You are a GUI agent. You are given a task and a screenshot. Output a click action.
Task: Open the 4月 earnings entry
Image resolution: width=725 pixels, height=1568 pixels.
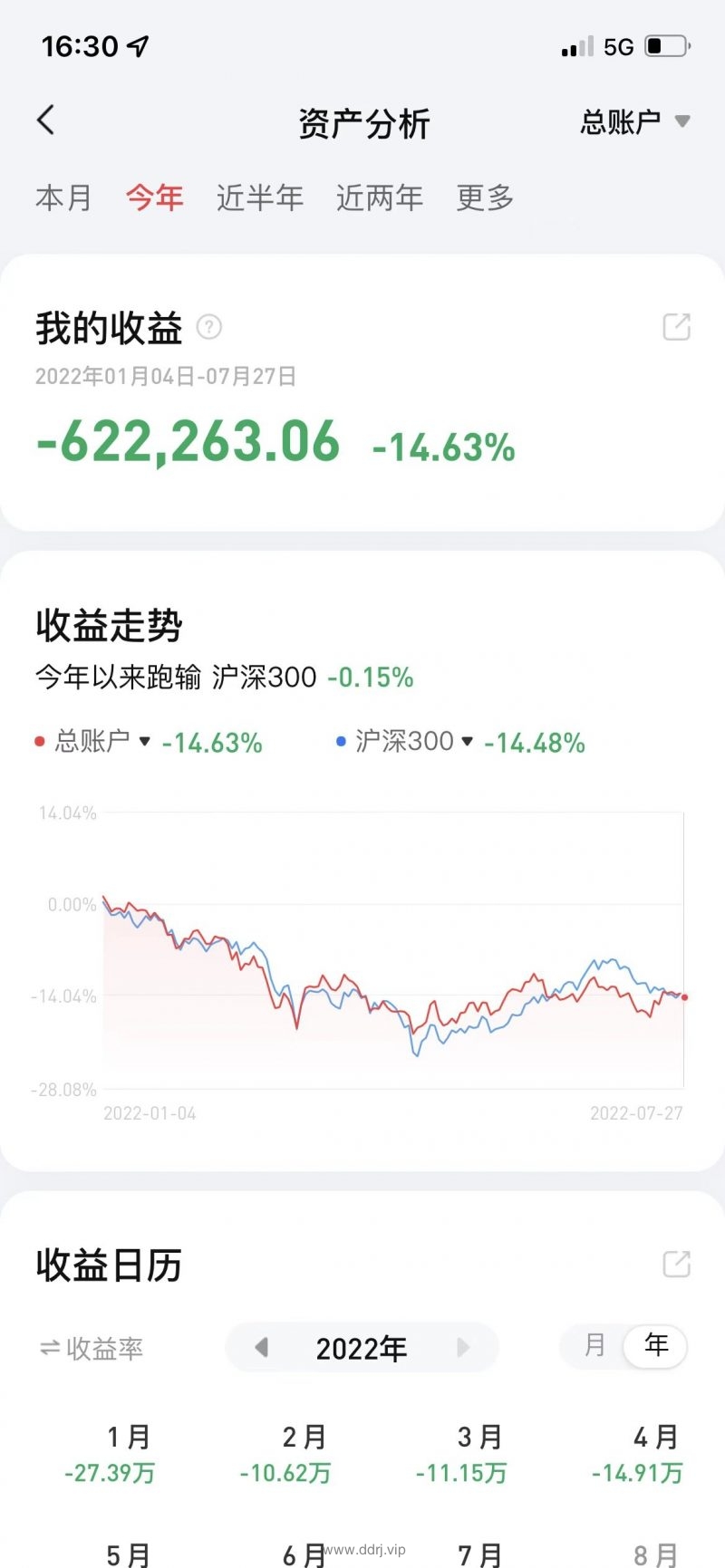coord(637,1454)
